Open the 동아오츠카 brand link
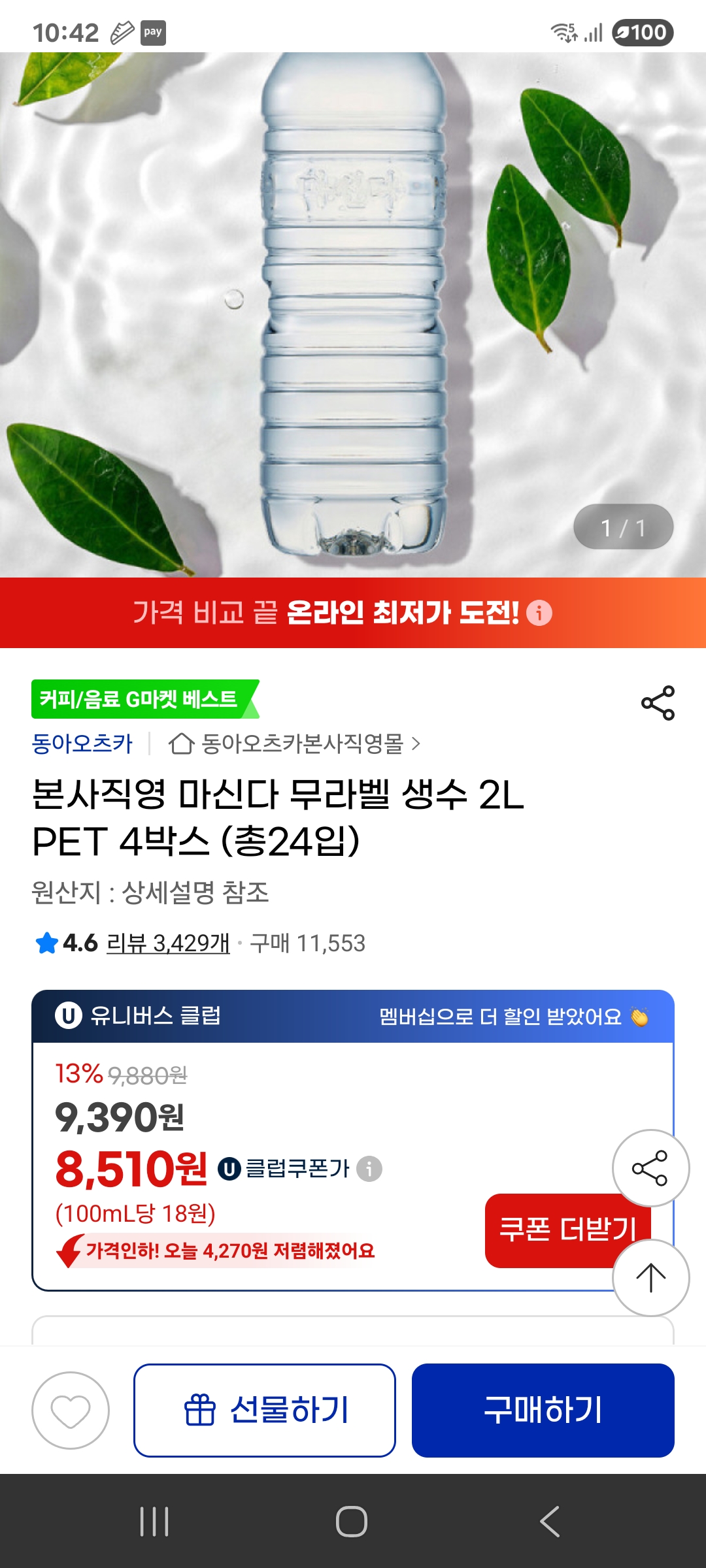706x1568 pixels. [x=82, y=743]
